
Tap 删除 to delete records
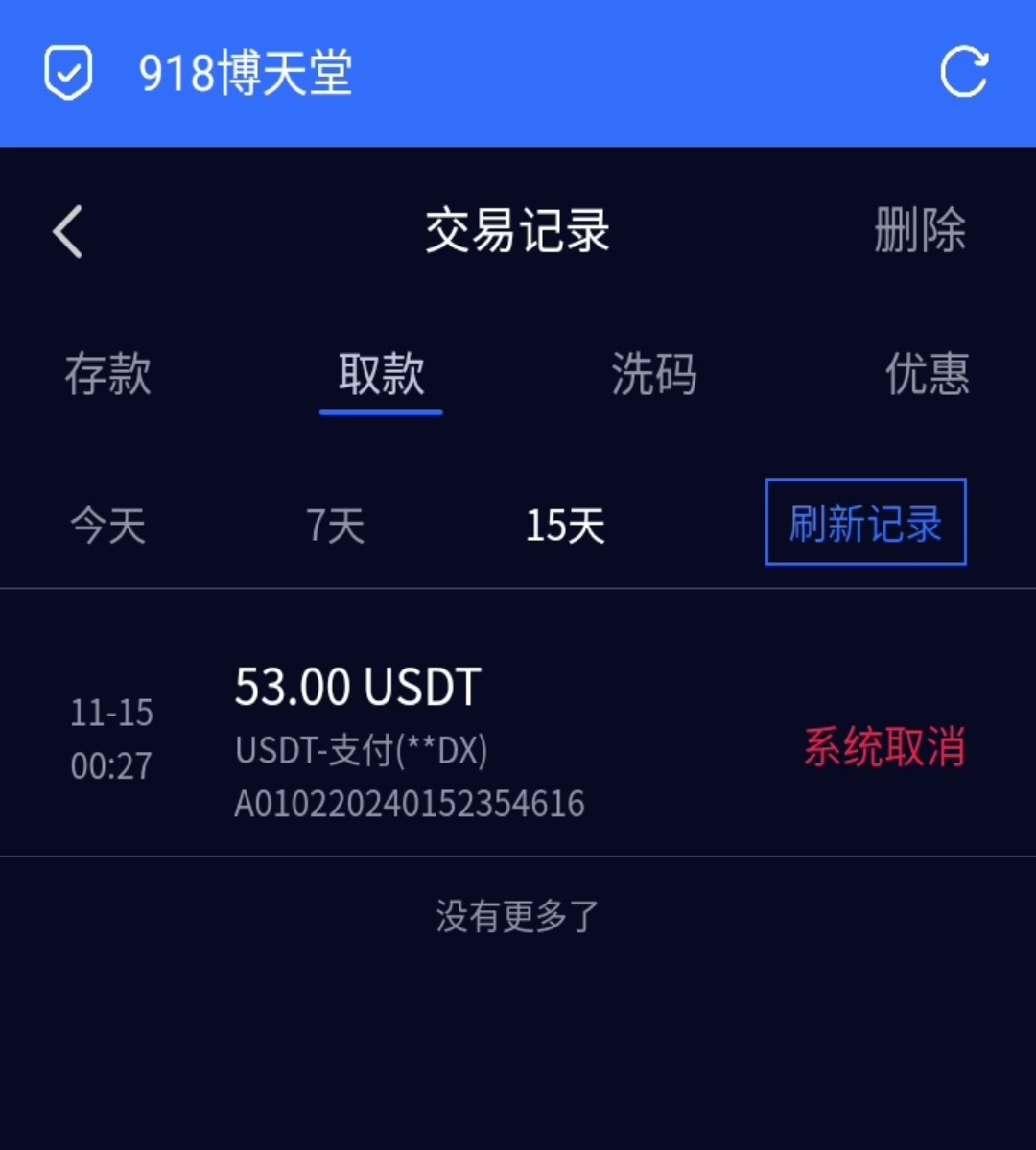pos(919,231)
